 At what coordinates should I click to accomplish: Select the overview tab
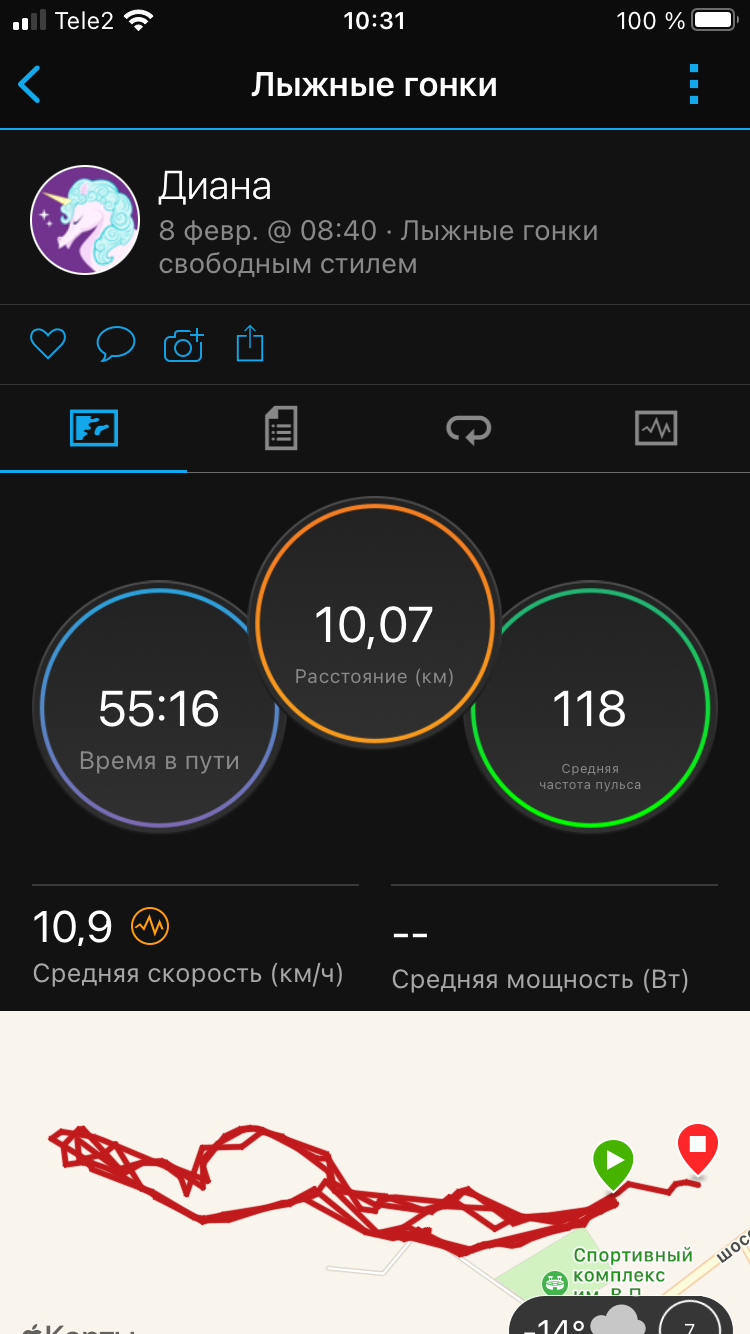pos(94,429)
